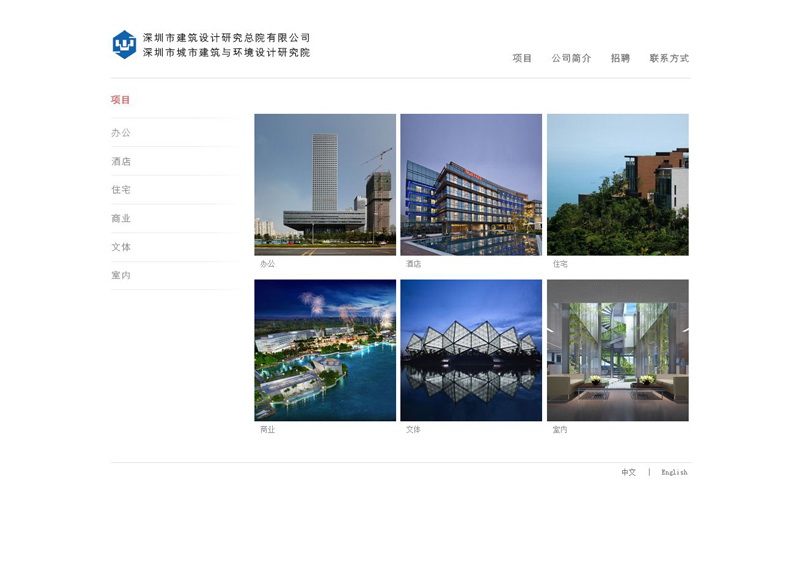
Task: View the 商业 waterfront project tile
Action: tap(325, 350)
